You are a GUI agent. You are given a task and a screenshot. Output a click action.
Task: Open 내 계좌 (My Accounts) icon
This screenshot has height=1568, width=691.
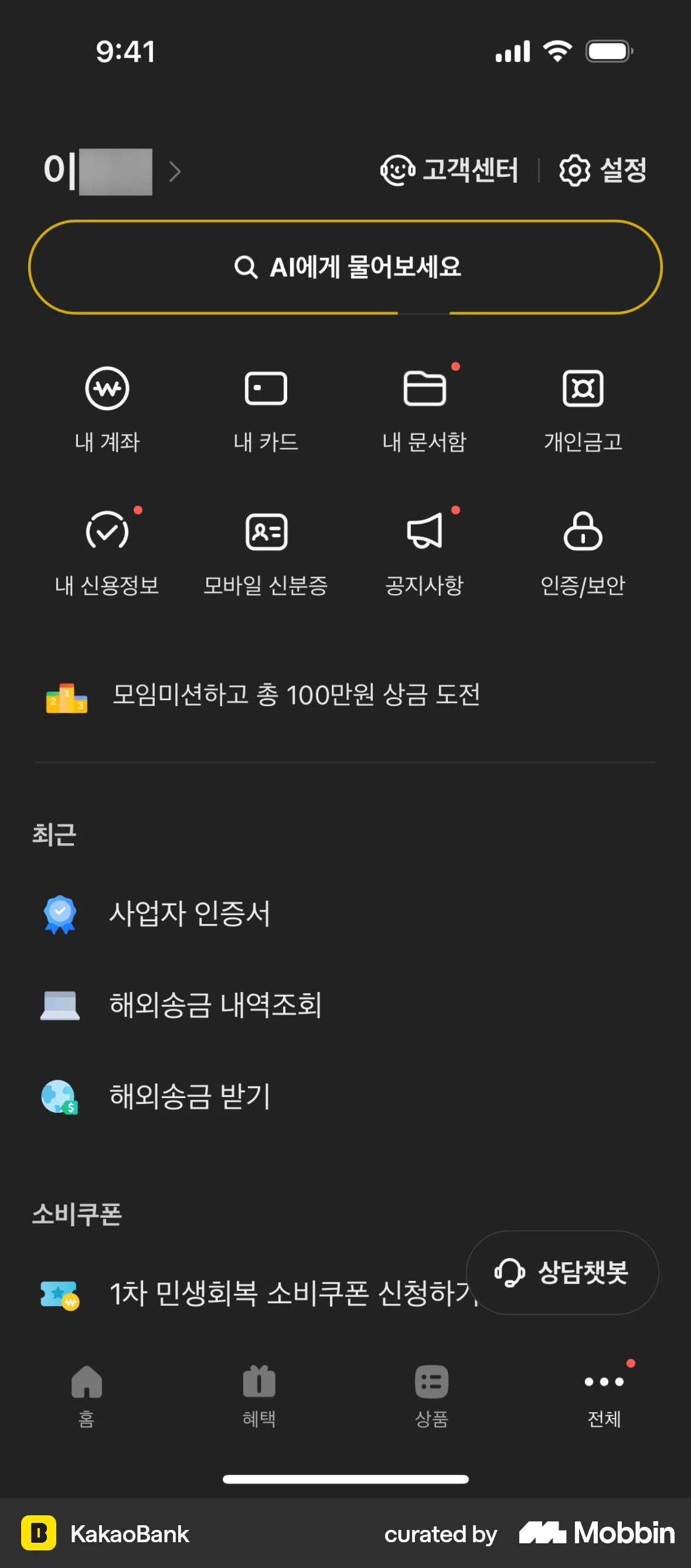tap(108, 409)
